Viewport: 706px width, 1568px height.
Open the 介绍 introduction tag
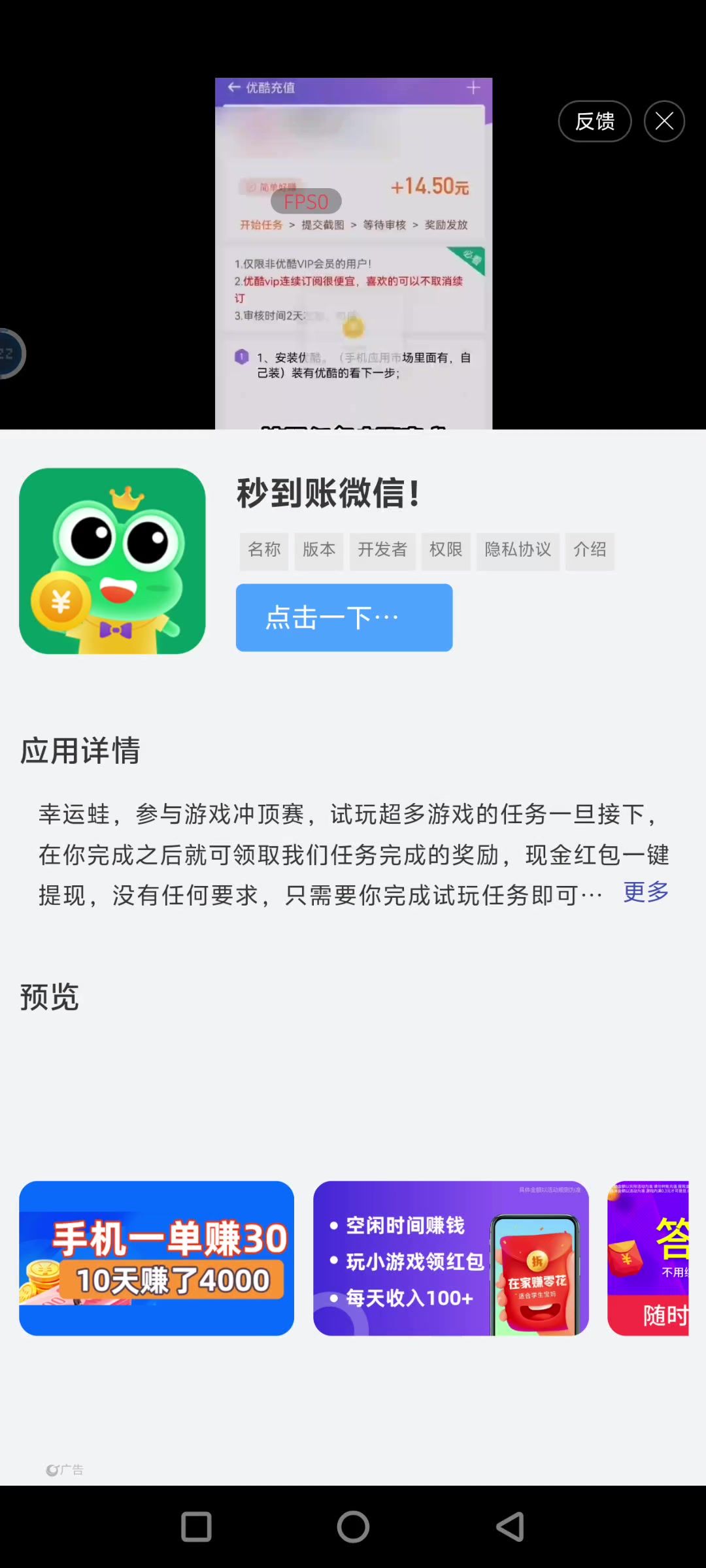[590, 550]
